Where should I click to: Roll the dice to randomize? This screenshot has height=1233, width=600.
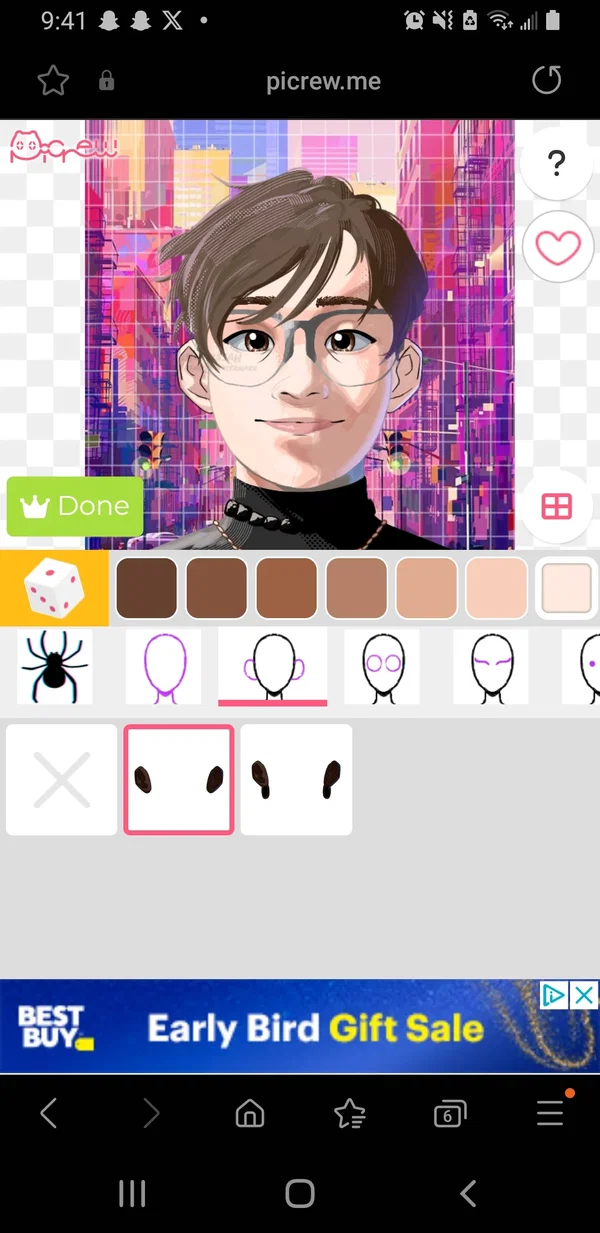coord(54,588)
